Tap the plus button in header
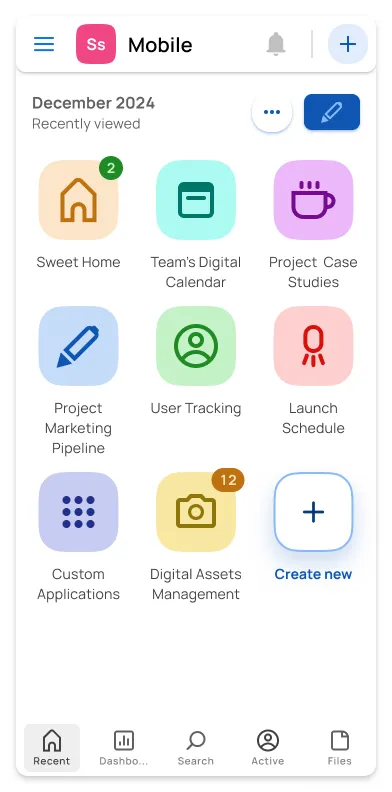The width and height of the screenshot is (392, 792). 348,44
